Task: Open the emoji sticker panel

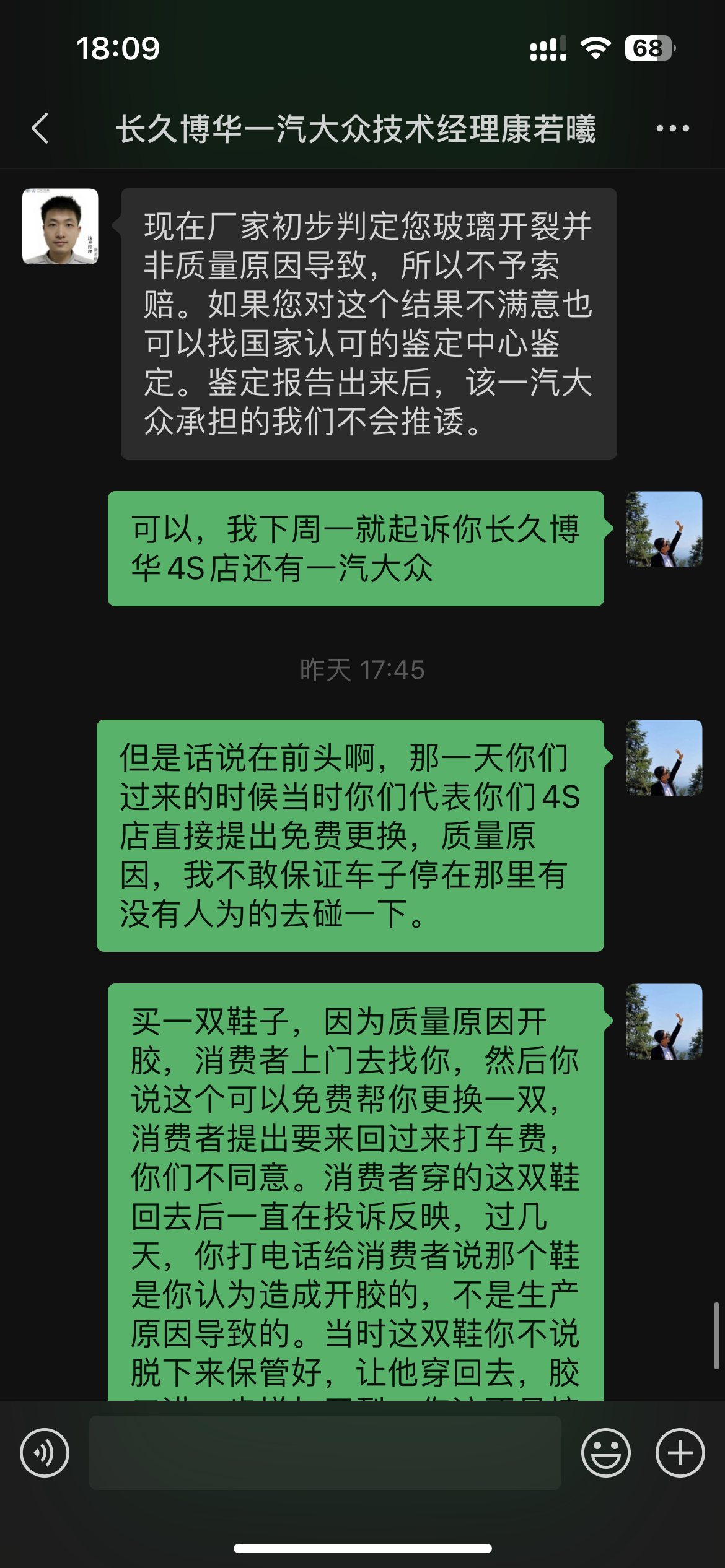Action: pyautogui.click(x=605, y=1453)
